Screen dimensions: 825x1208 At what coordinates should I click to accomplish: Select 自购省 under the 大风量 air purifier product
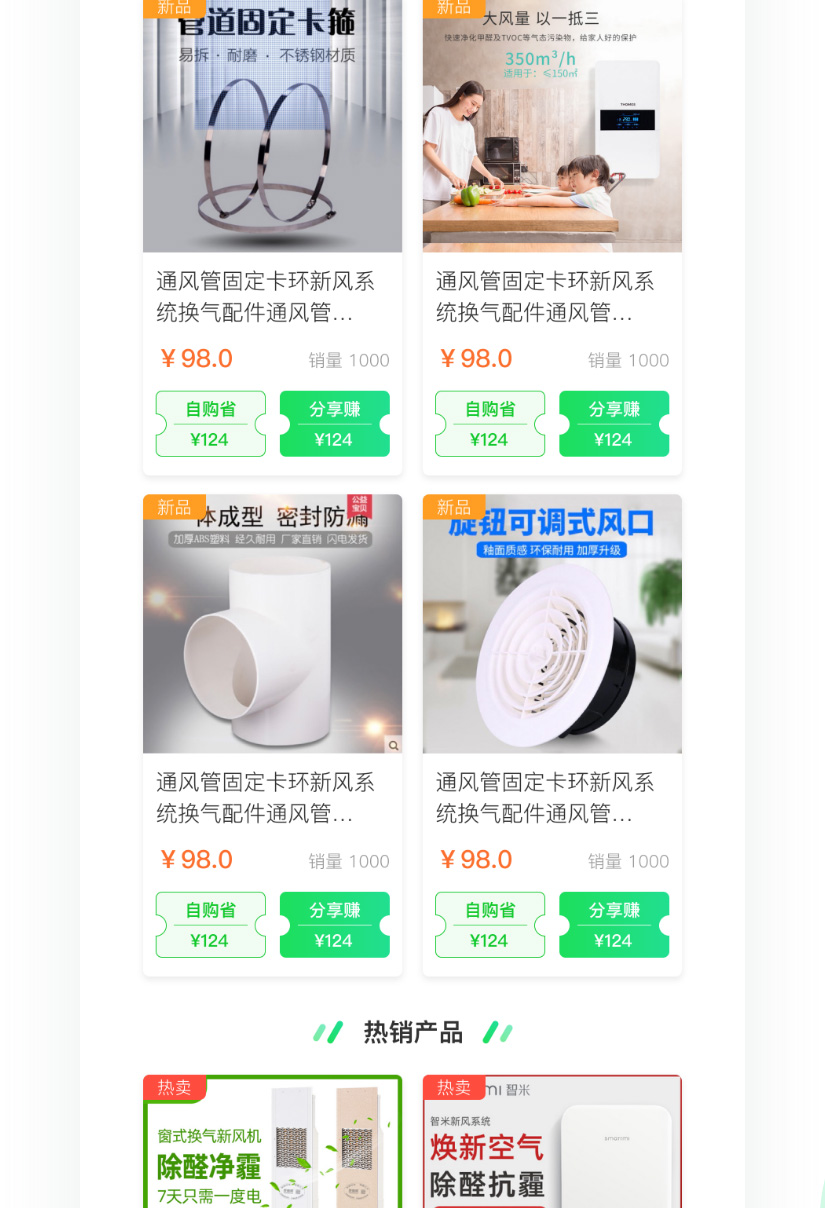490,424
